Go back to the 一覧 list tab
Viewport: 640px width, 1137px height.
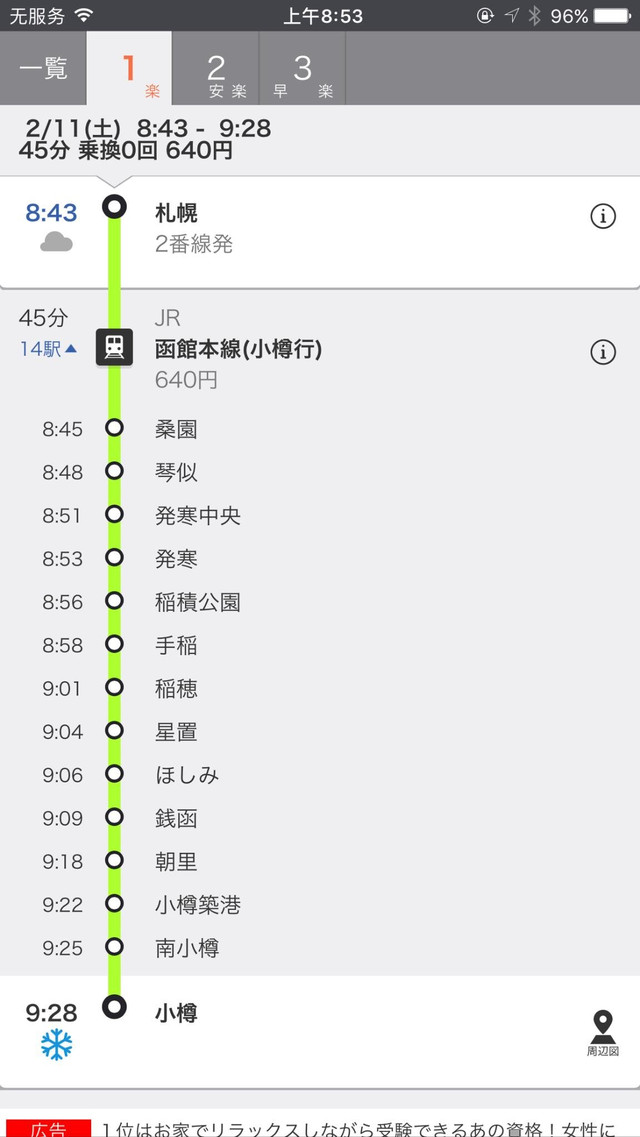click(43, 68)
